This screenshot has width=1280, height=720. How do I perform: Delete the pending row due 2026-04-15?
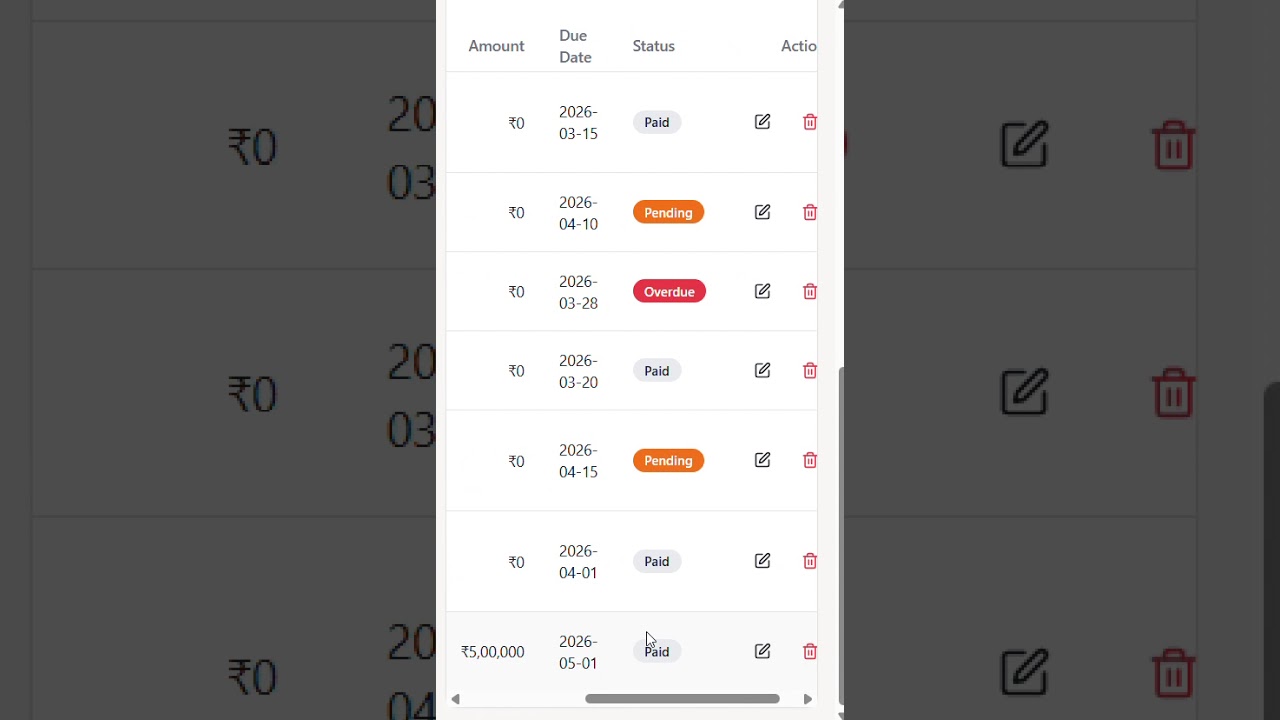tap(809, 460)
